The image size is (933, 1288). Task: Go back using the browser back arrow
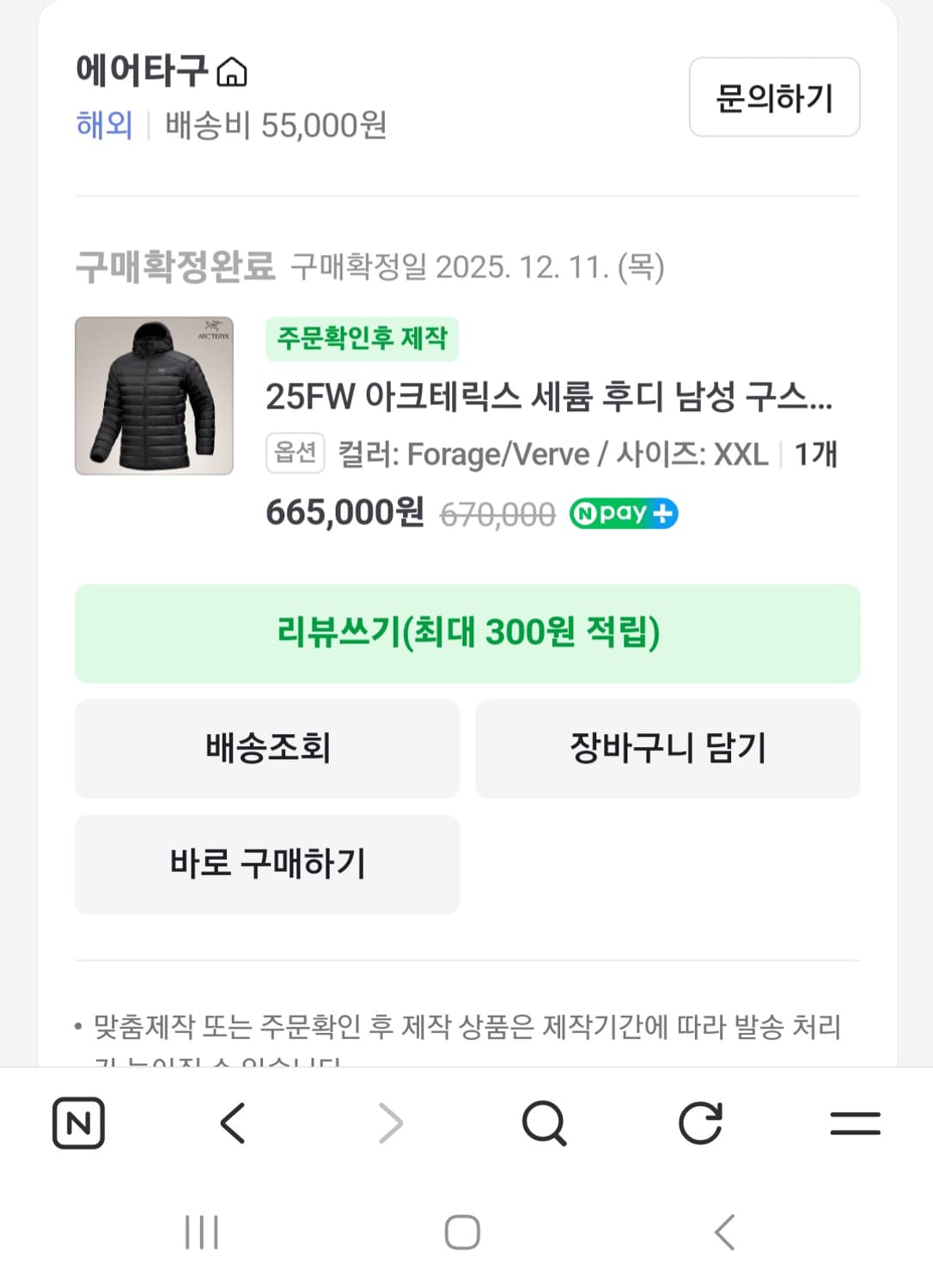pos(232,1122)
